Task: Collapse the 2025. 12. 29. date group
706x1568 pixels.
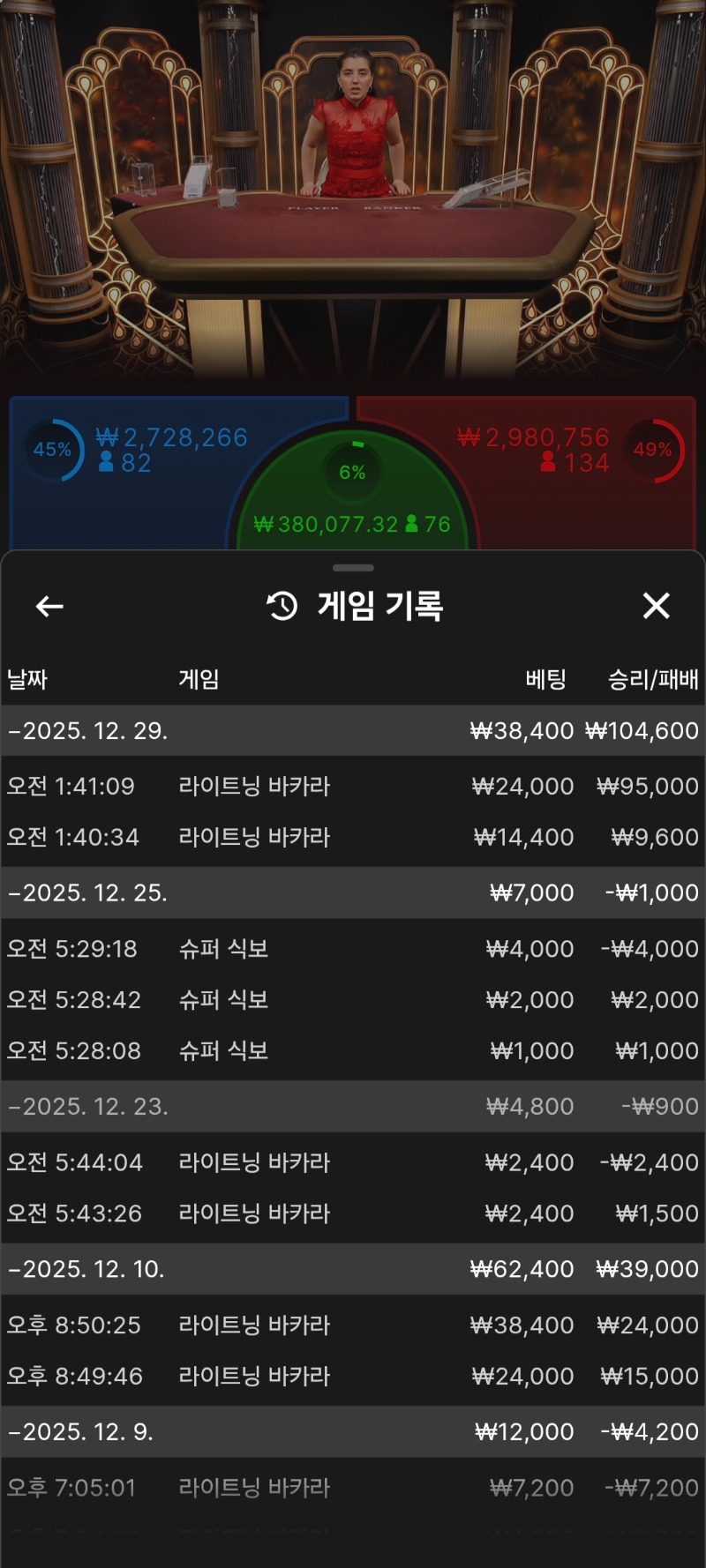Action: point(88,731)
